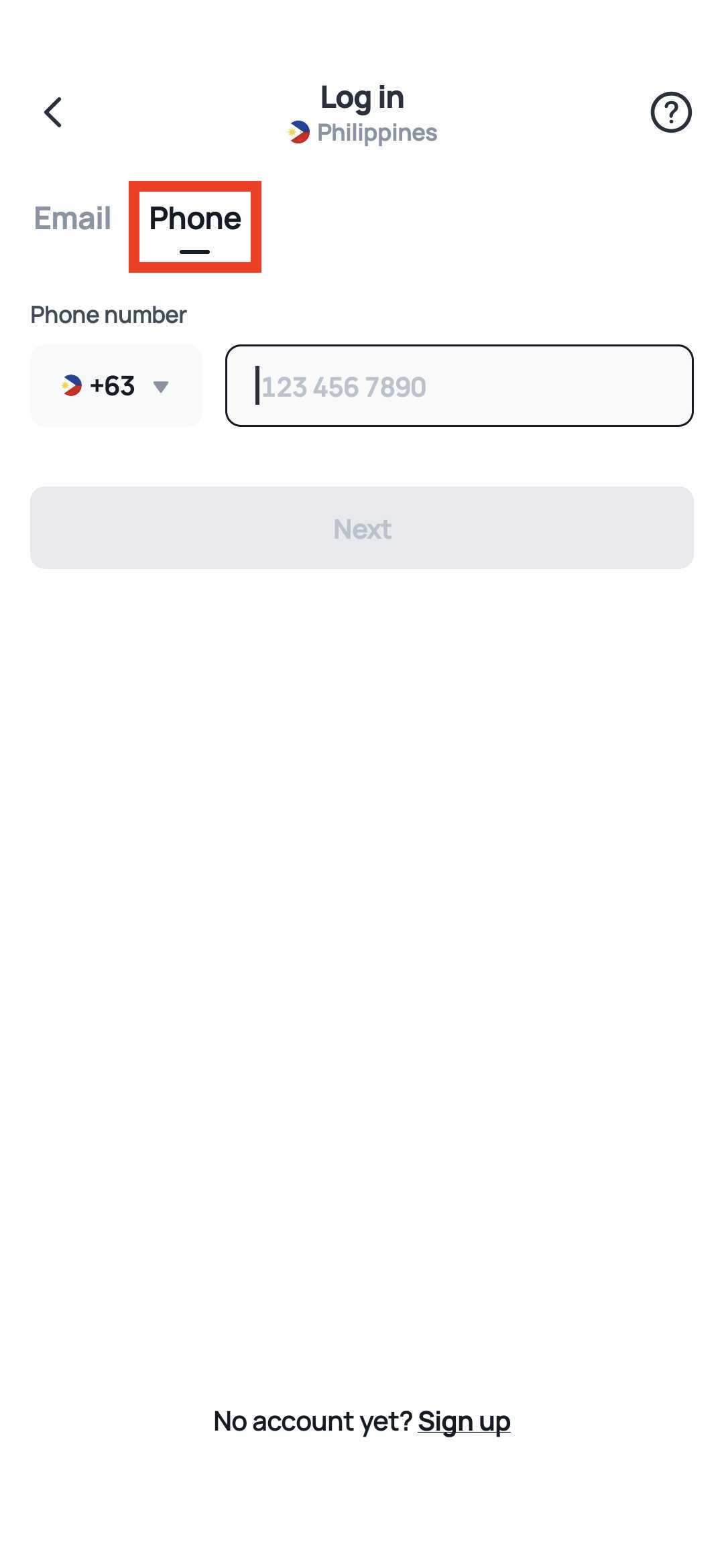This screenshot has width=724, height=1568.
Task: Tap the Next button
Action: (362, 528)
